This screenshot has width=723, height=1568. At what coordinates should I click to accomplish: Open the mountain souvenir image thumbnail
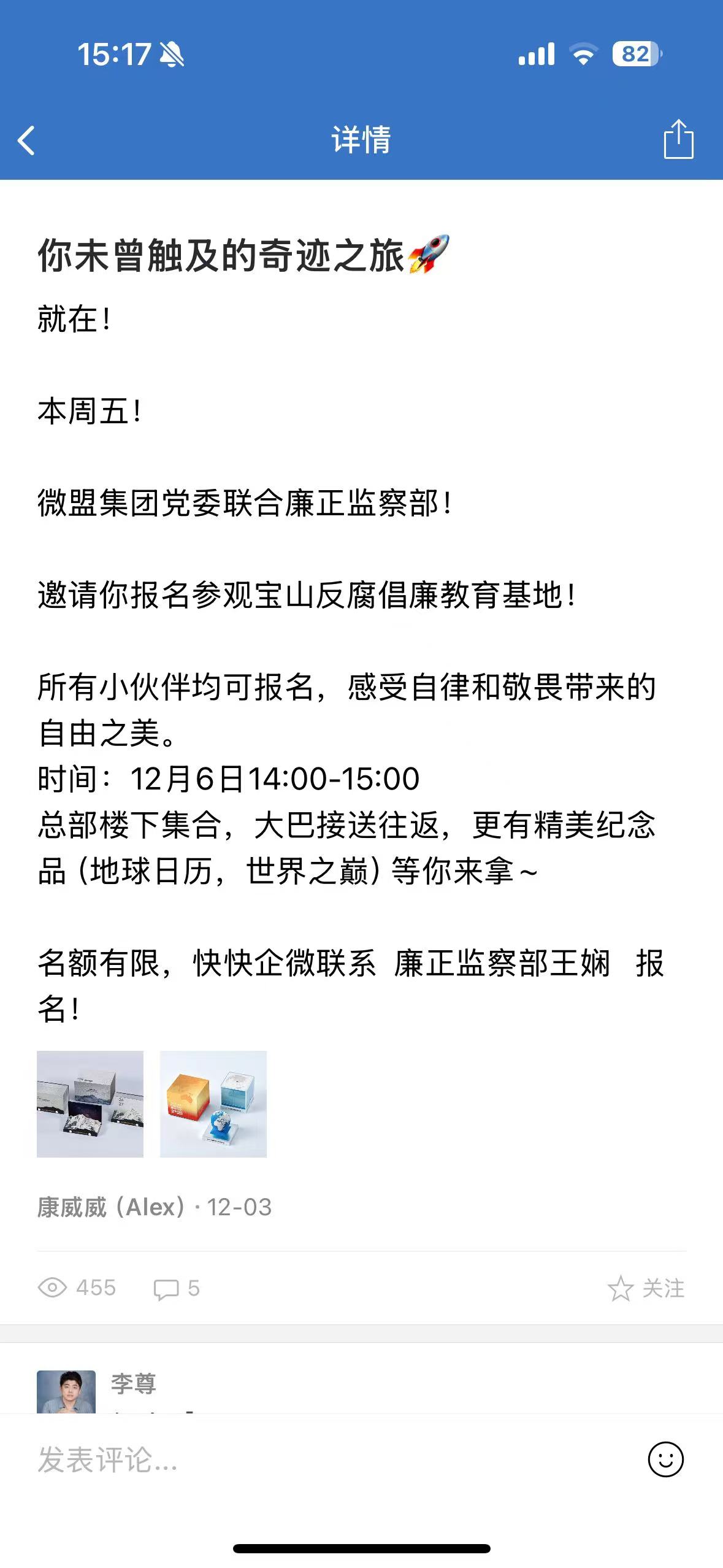(x=90, y=1104)
